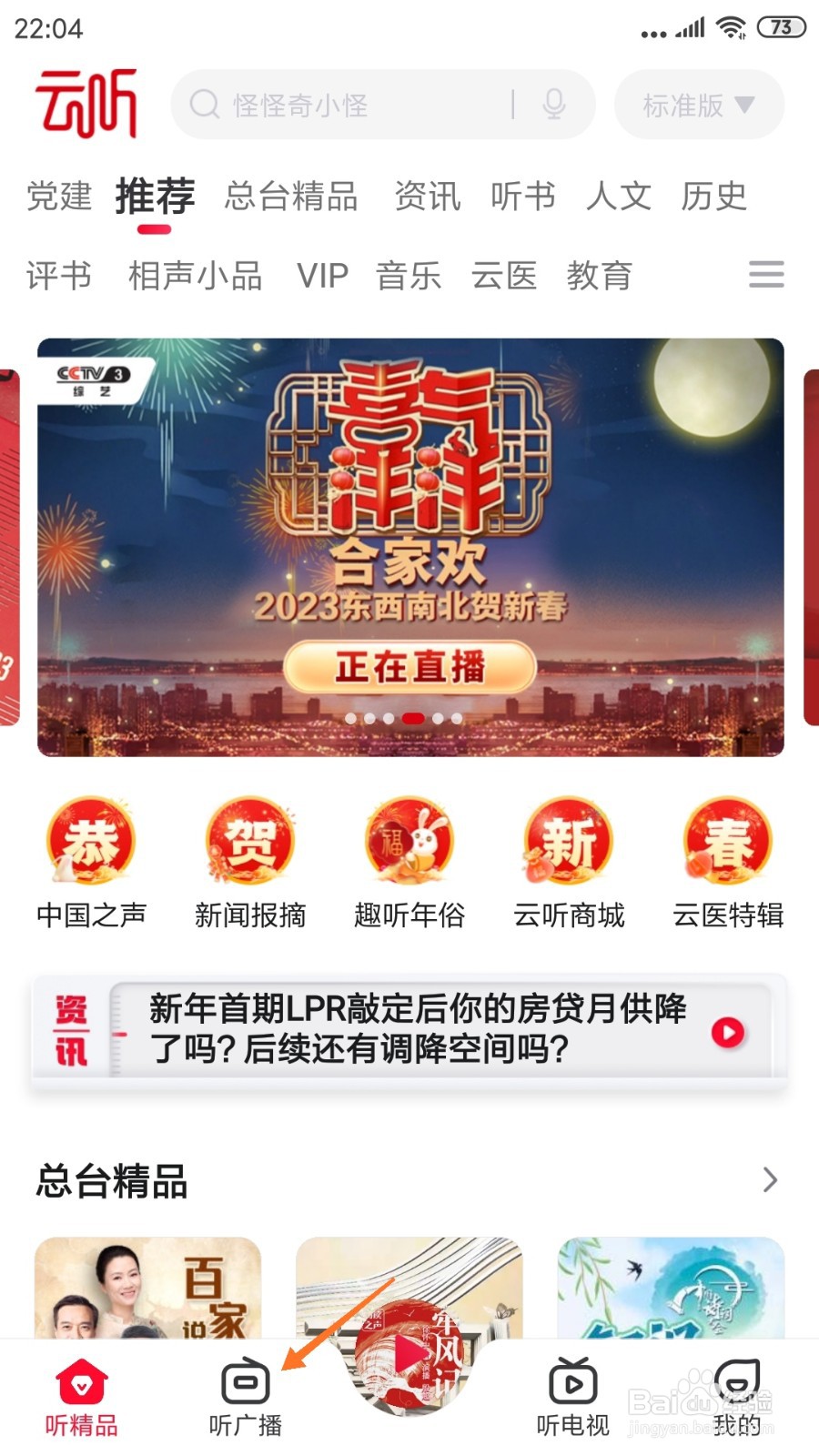Open the 云听 app logo

88,103
